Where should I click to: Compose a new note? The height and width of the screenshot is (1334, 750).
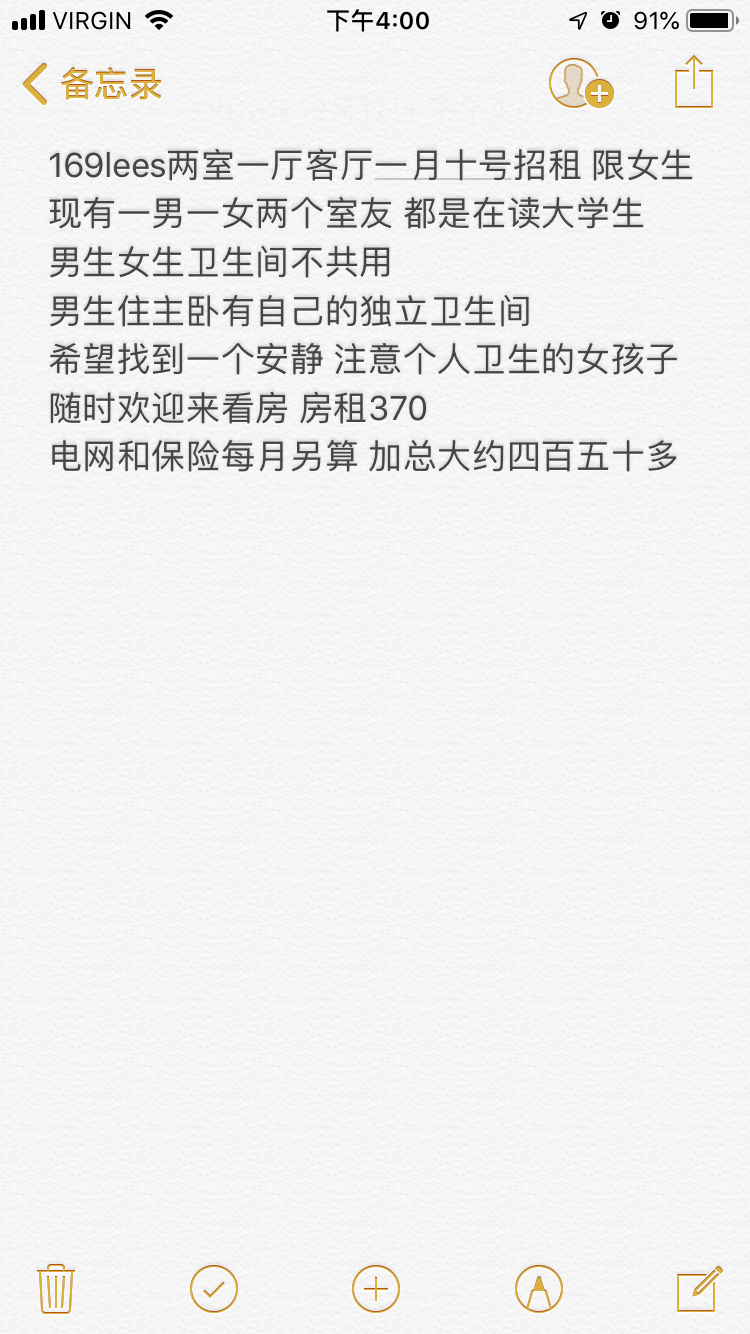pos(699,1288)
